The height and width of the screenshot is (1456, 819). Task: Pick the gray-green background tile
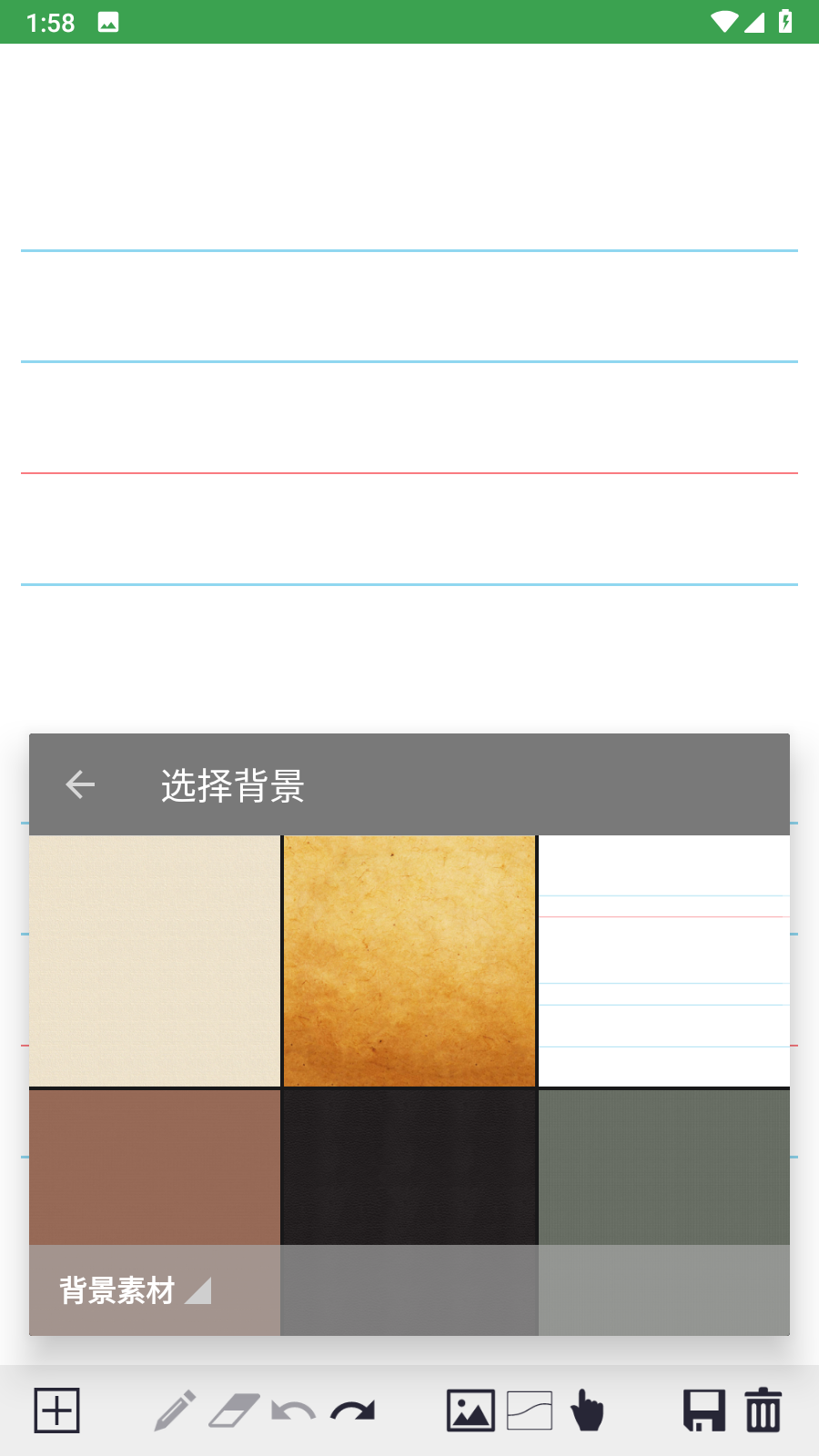click(x=664, y=1167)
